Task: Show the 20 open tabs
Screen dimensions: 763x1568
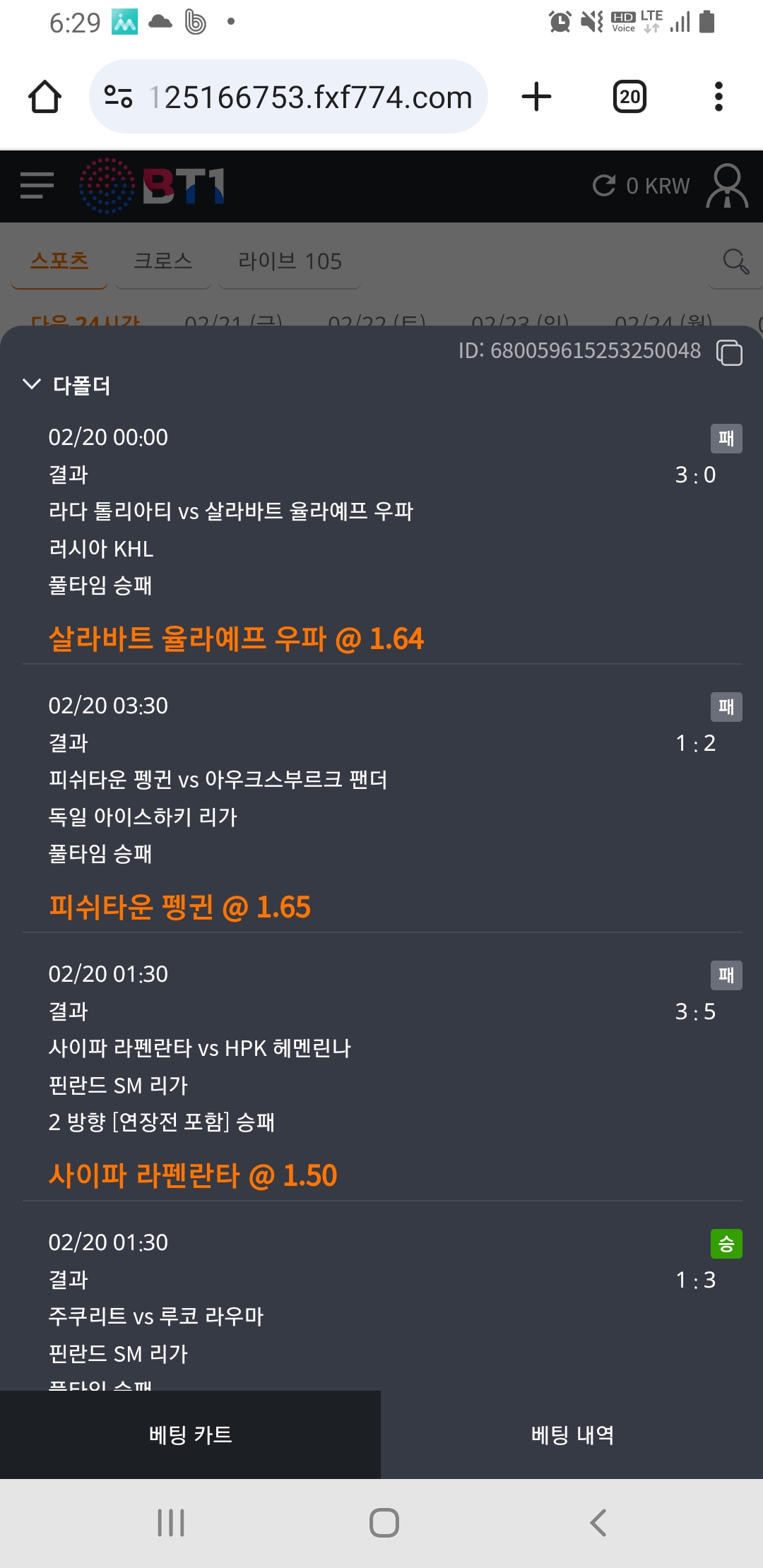Action: (629, 97)
